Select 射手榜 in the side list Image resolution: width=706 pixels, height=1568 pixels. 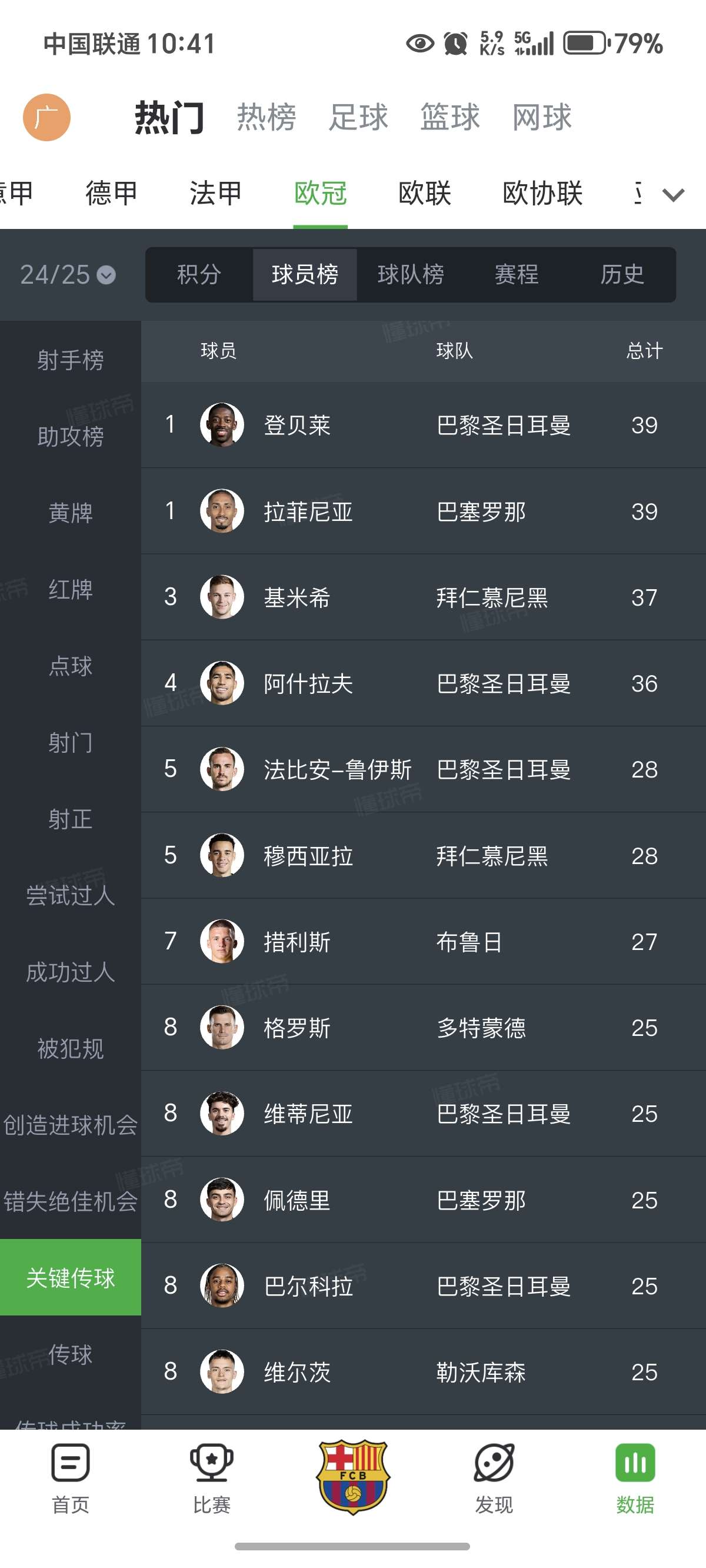click(x=71, y=360)
